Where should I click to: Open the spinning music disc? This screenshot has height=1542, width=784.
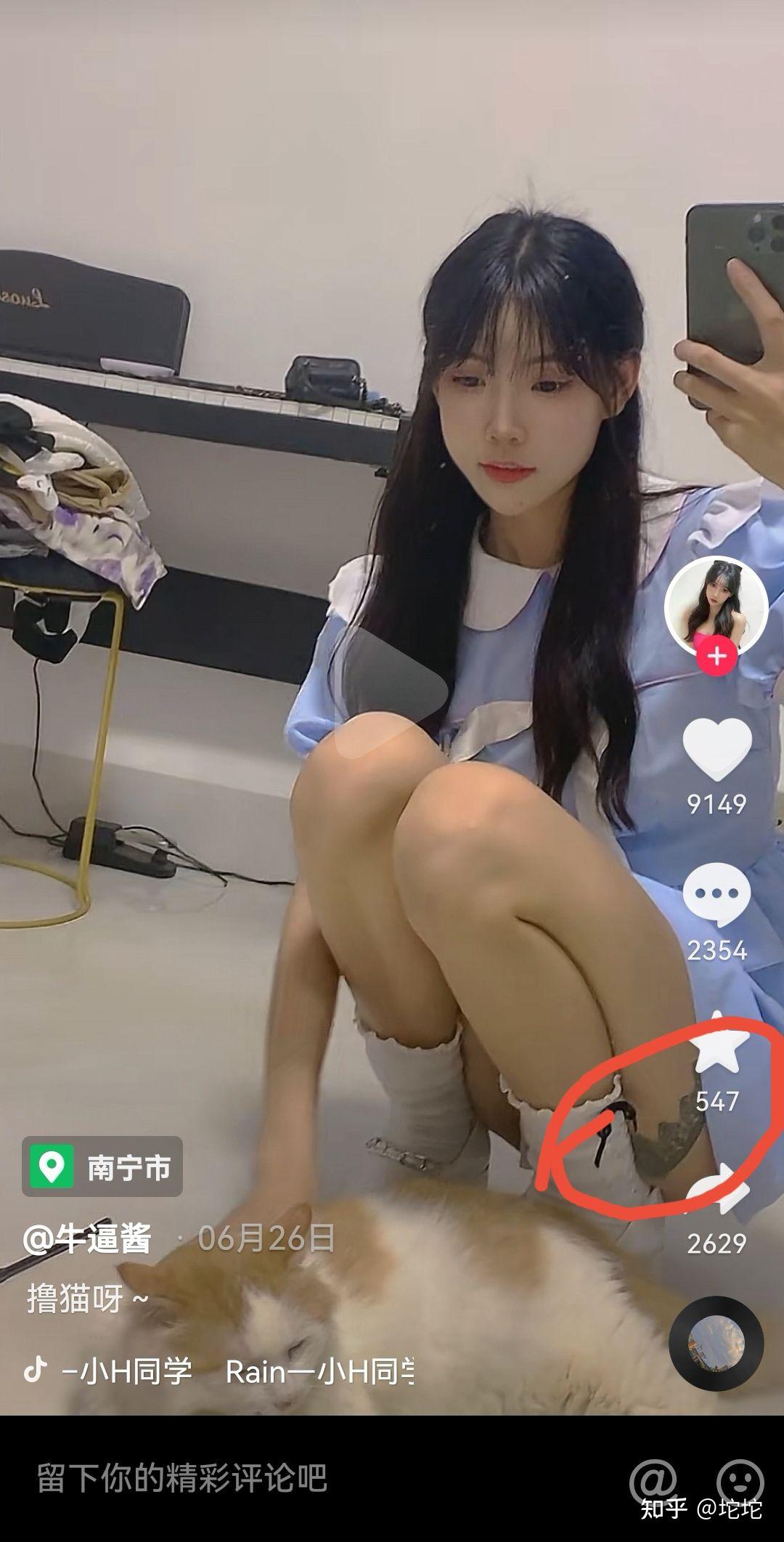[x=716, y=1344]
